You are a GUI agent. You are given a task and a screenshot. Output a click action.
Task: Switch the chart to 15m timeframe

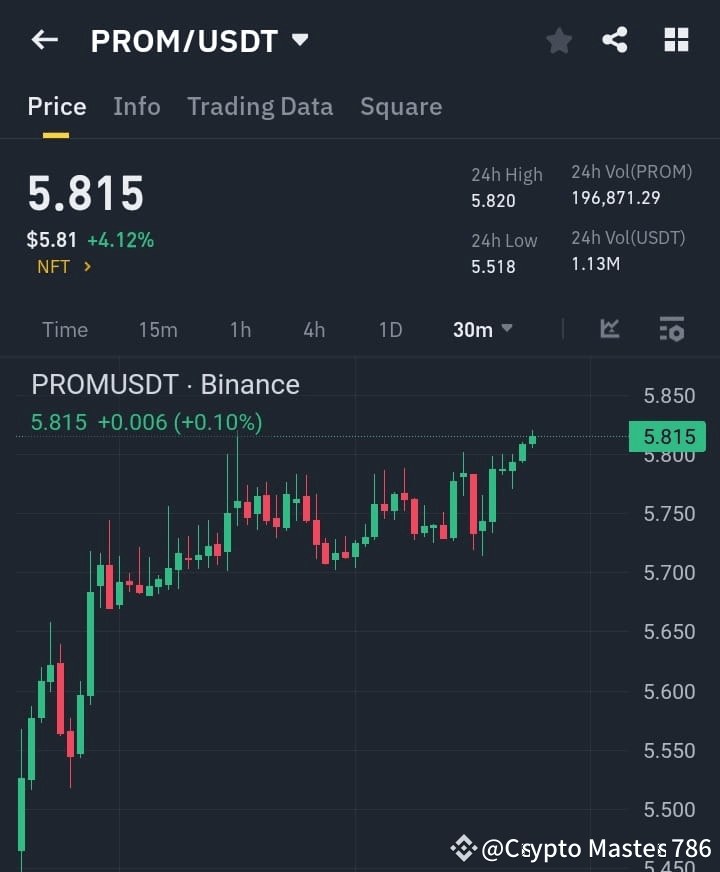pyautogui.click(x=158, y=329)
